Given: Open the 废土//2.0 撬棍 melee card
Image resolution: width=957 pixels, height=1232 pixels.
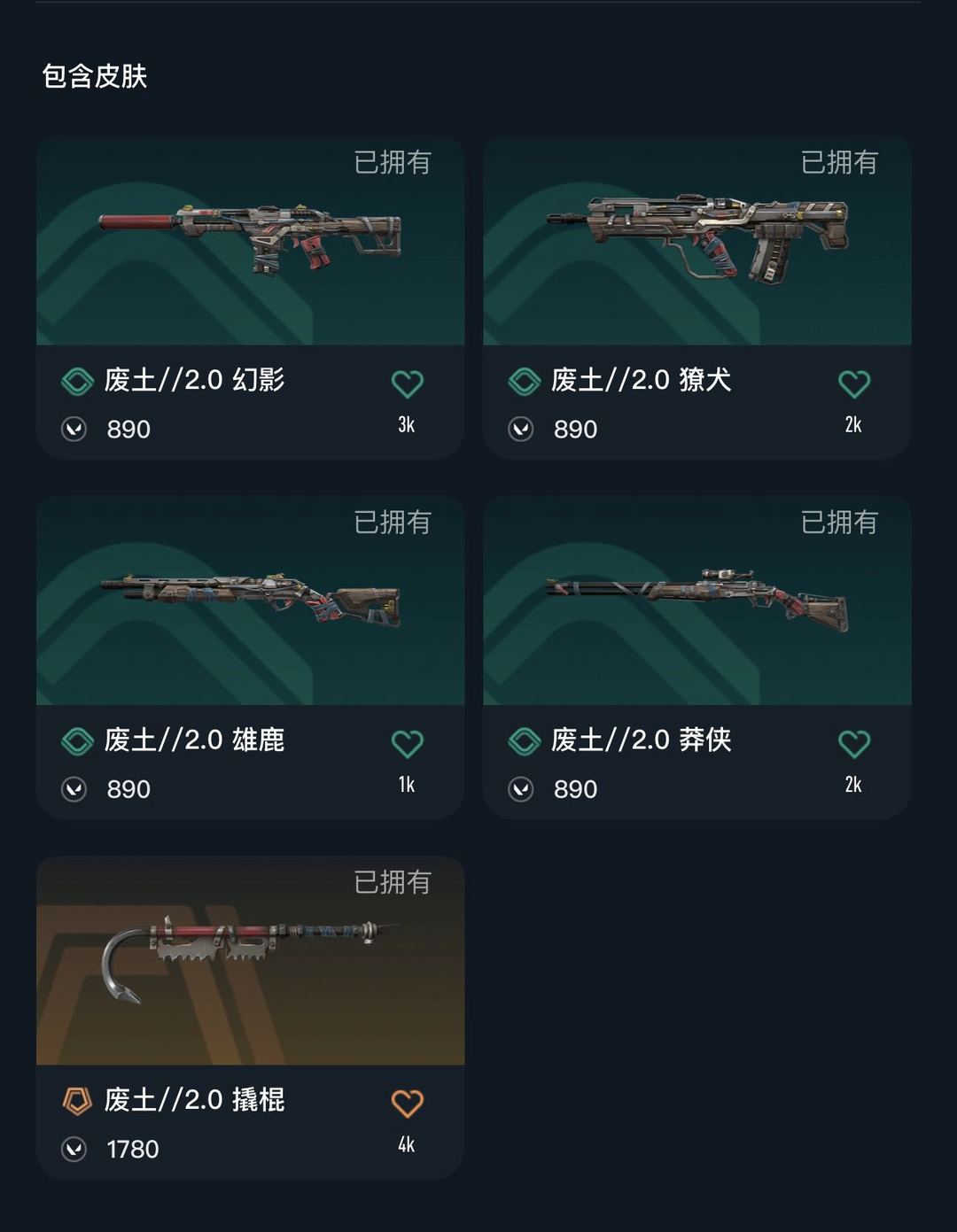Looking at the screenshot, I should click(250, 961).
